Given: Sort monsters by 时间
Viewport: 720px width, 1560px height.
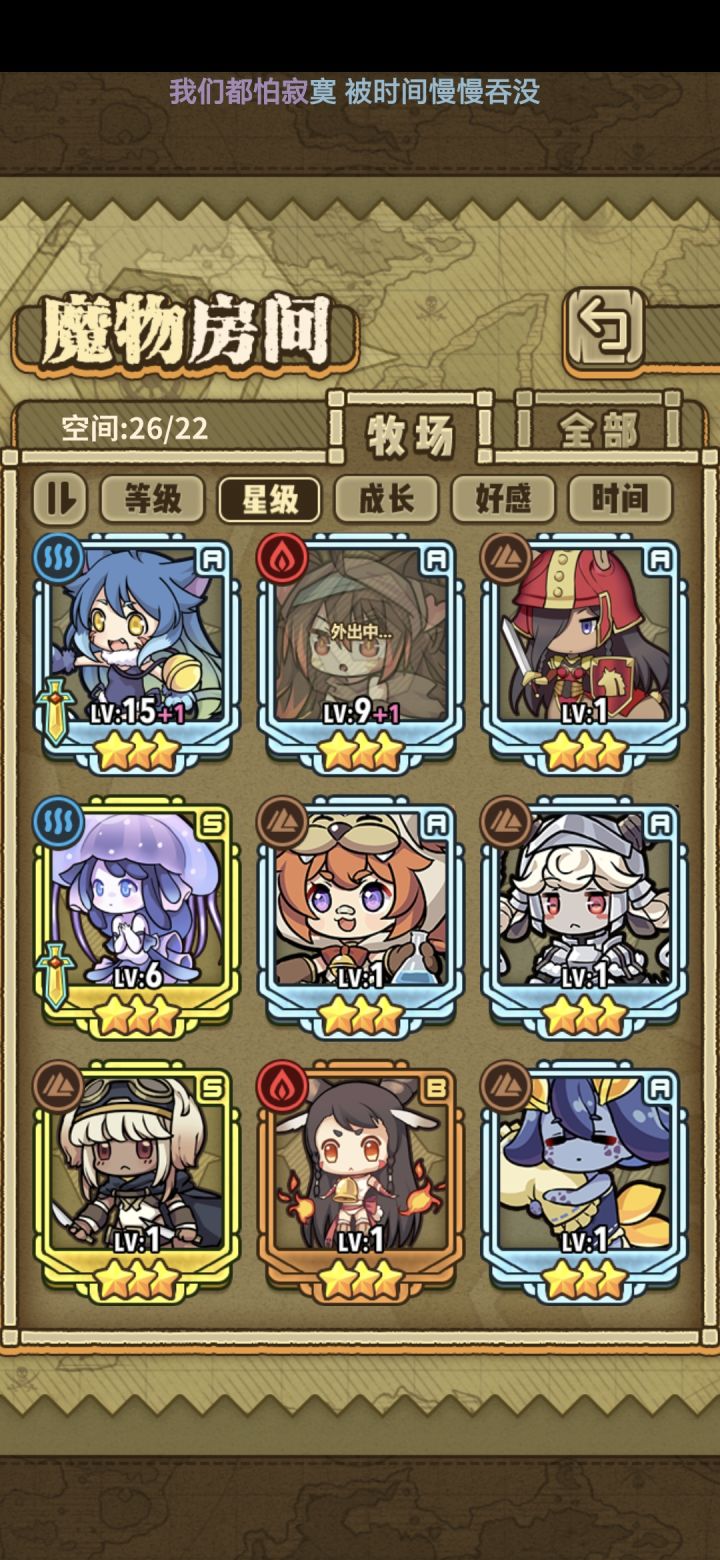Looking at the screenshot, I should pyautogui.click(x=623, y=497).
